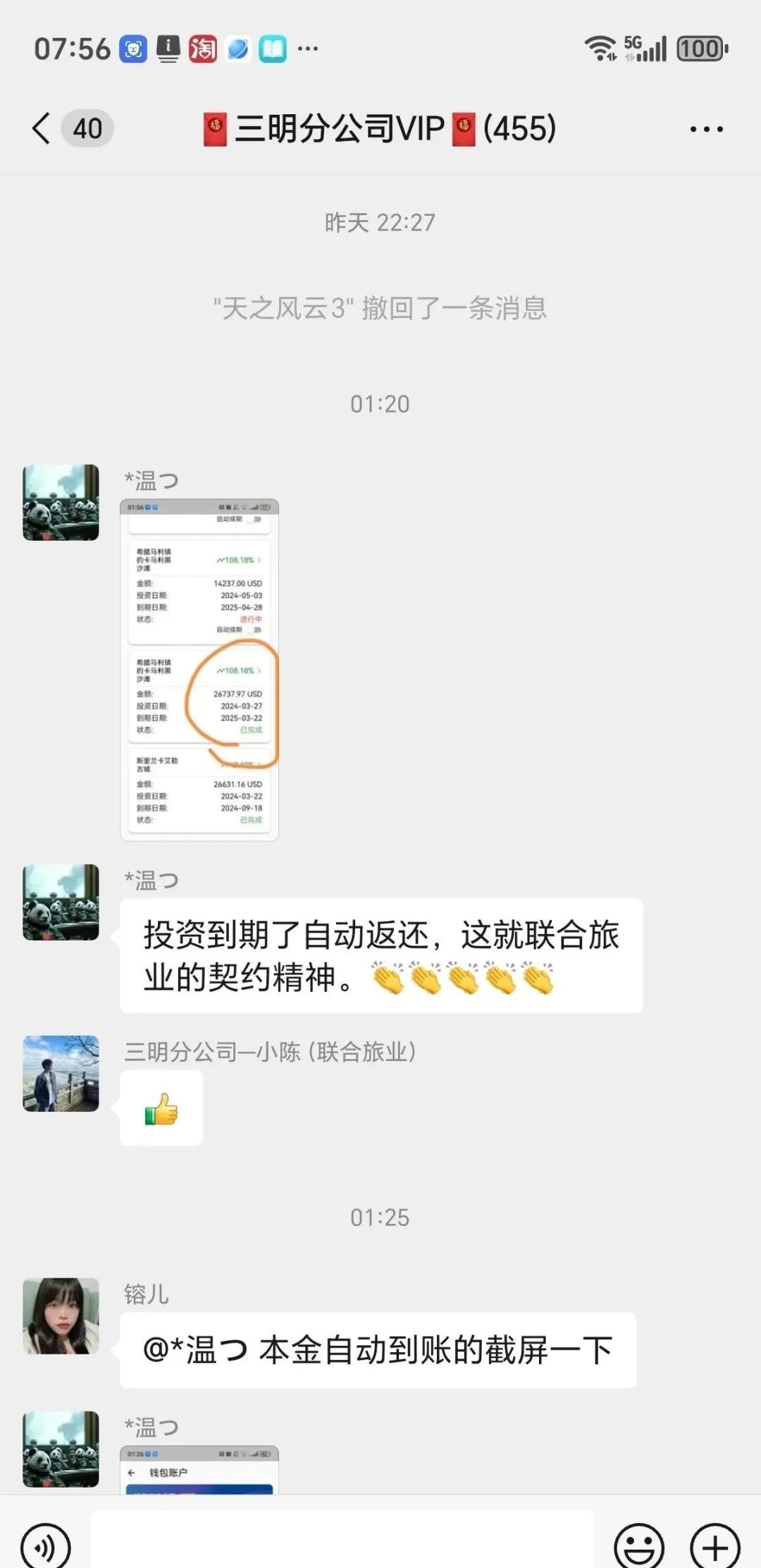Switch to voice message input
This screenshot has height=1568, width=761.
(46, 1547)
